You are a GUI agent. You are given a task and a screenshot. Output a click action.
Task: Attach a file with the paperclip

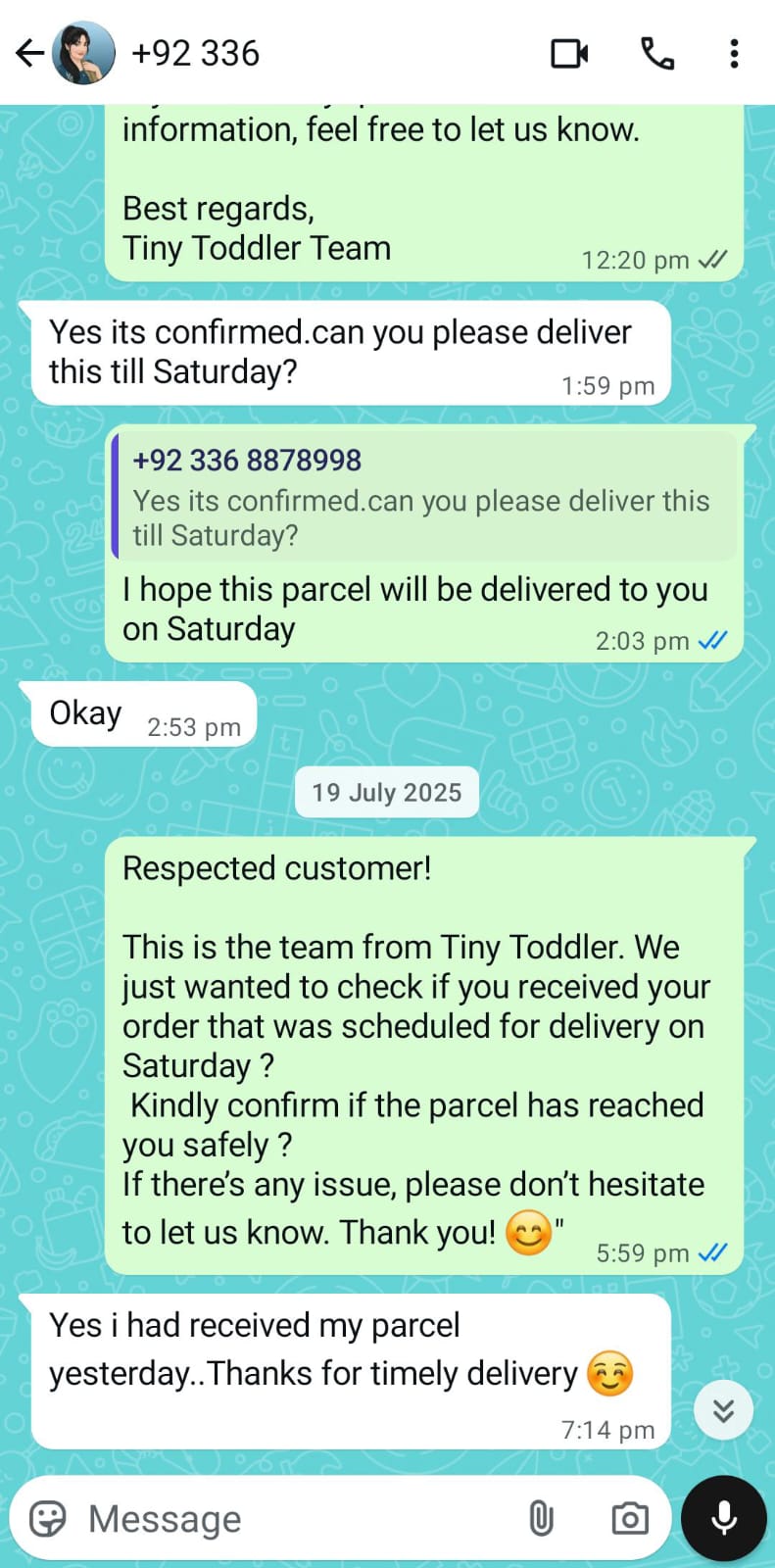pos(541,1519)
